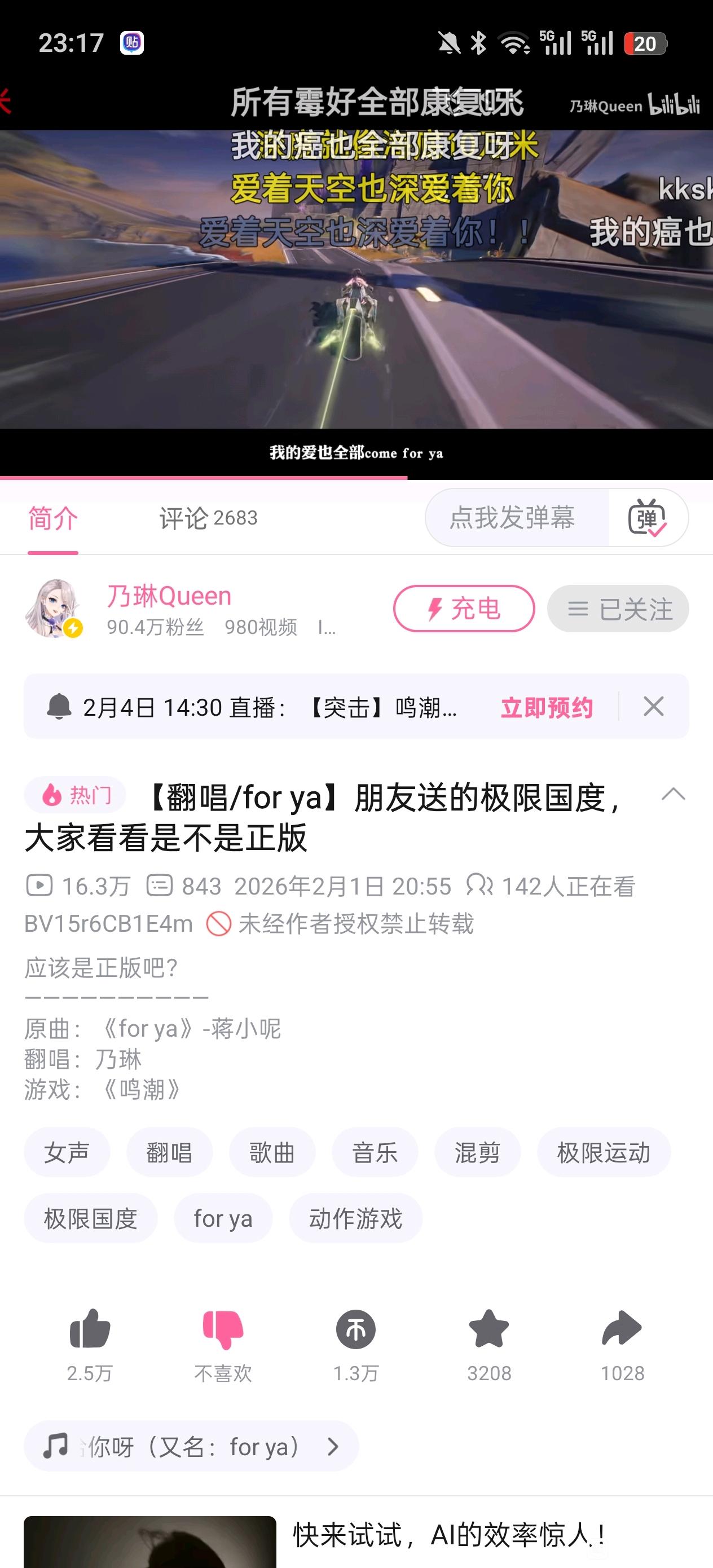Toggle the danmaku display icon

pyautogui.click(x=647, y=518)
